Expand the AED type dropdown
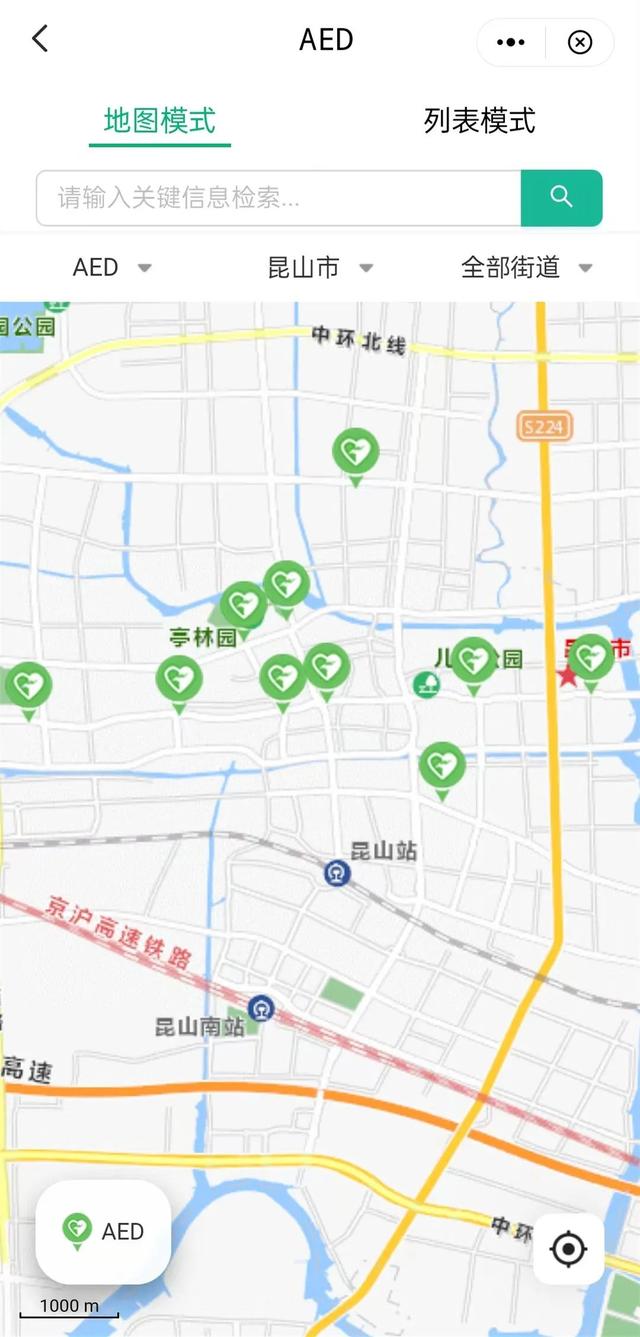Viewport: 640px width, 1337px height. tap(111, 268)
